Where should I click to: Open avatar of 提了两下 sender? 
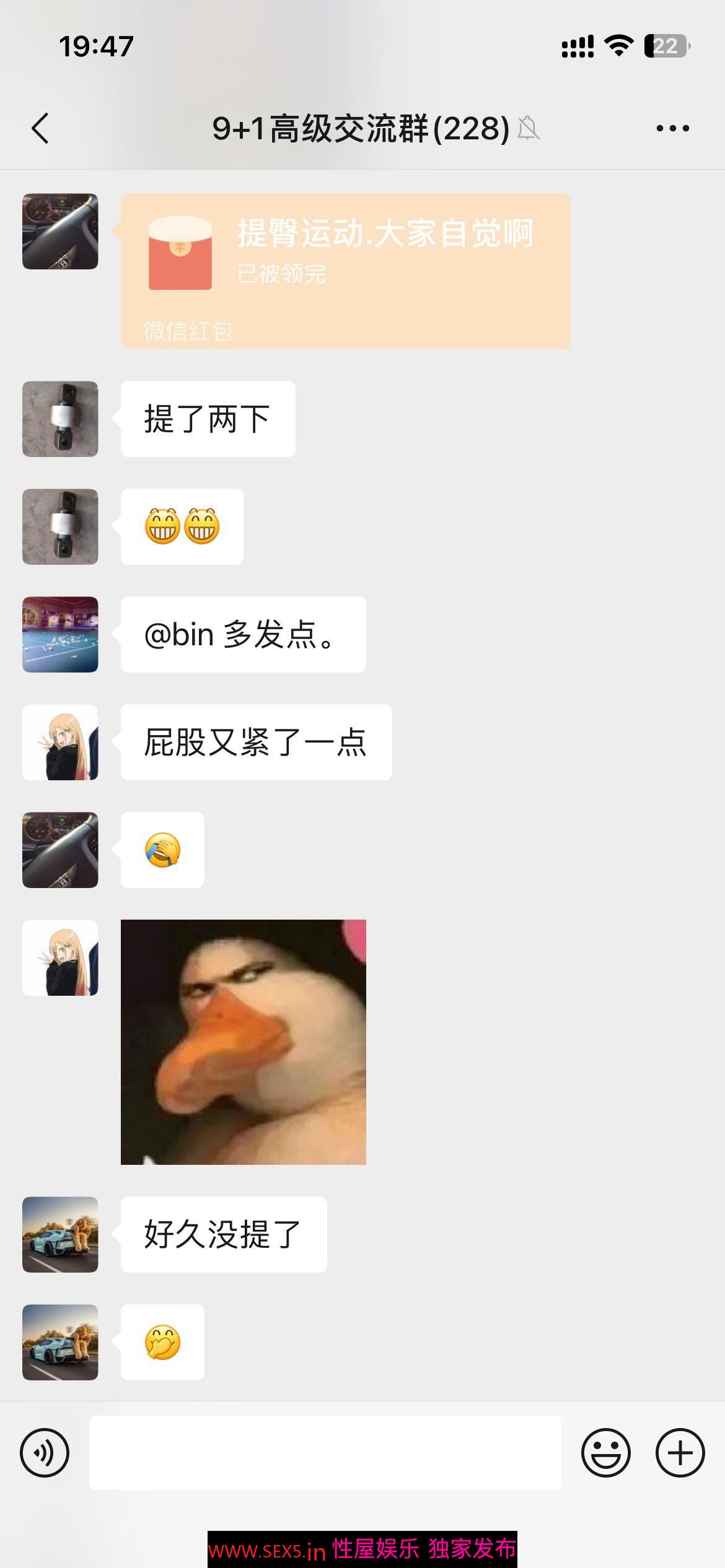(x=60, y=419)
